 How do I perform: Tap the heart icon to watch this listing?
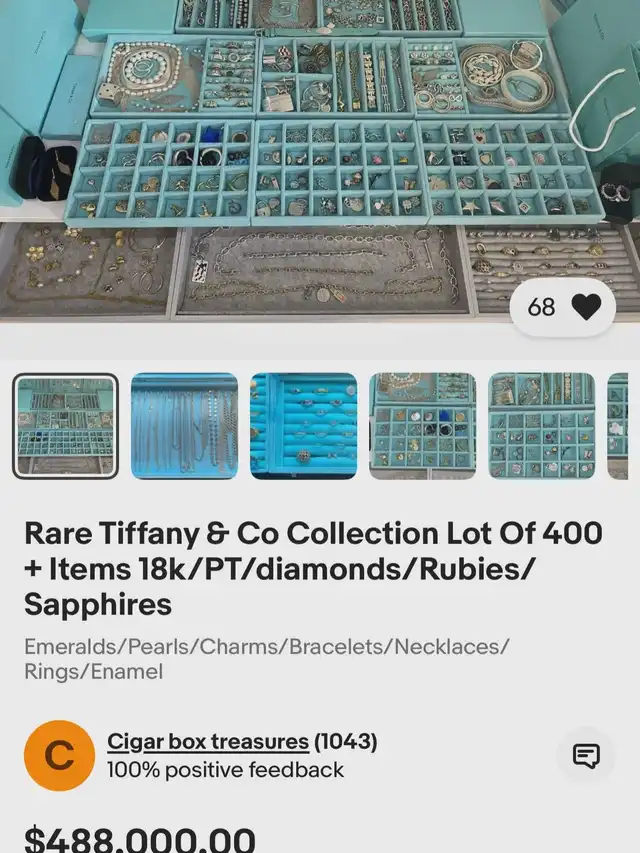586,307
